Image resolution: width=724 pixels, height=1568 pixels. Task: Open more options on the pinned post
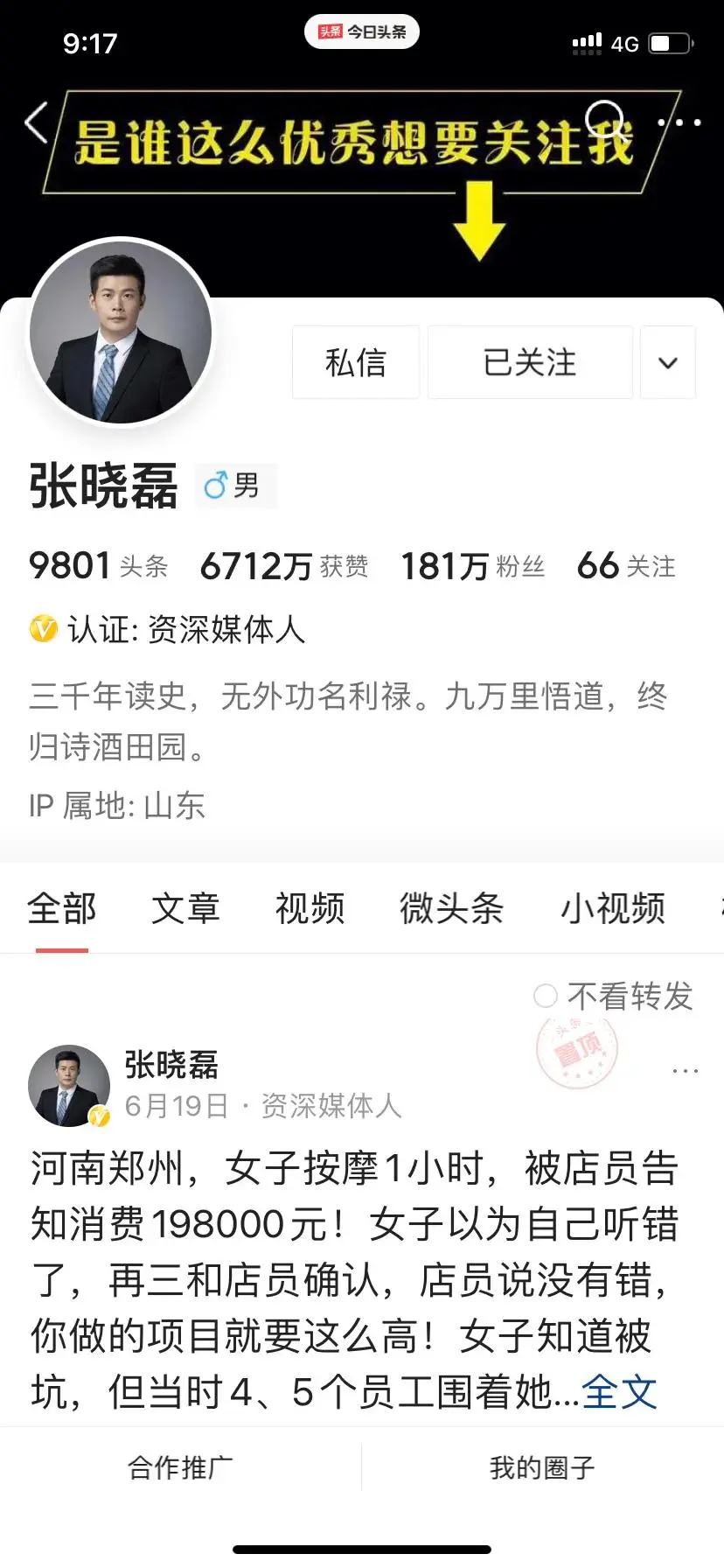685,1070
